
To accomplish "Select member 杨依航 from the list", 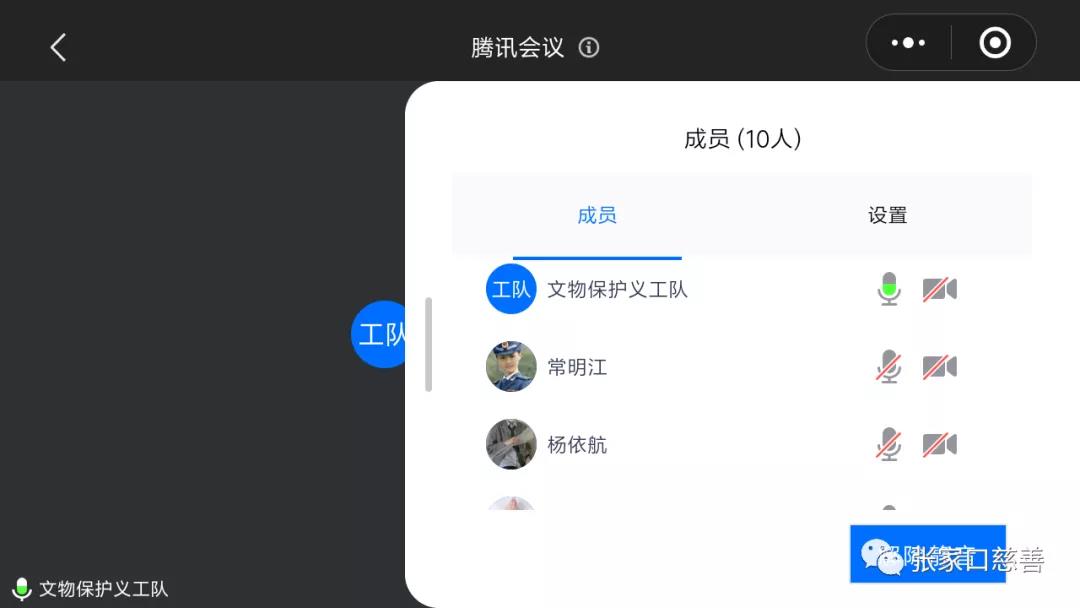I will [x=577, y=445].
